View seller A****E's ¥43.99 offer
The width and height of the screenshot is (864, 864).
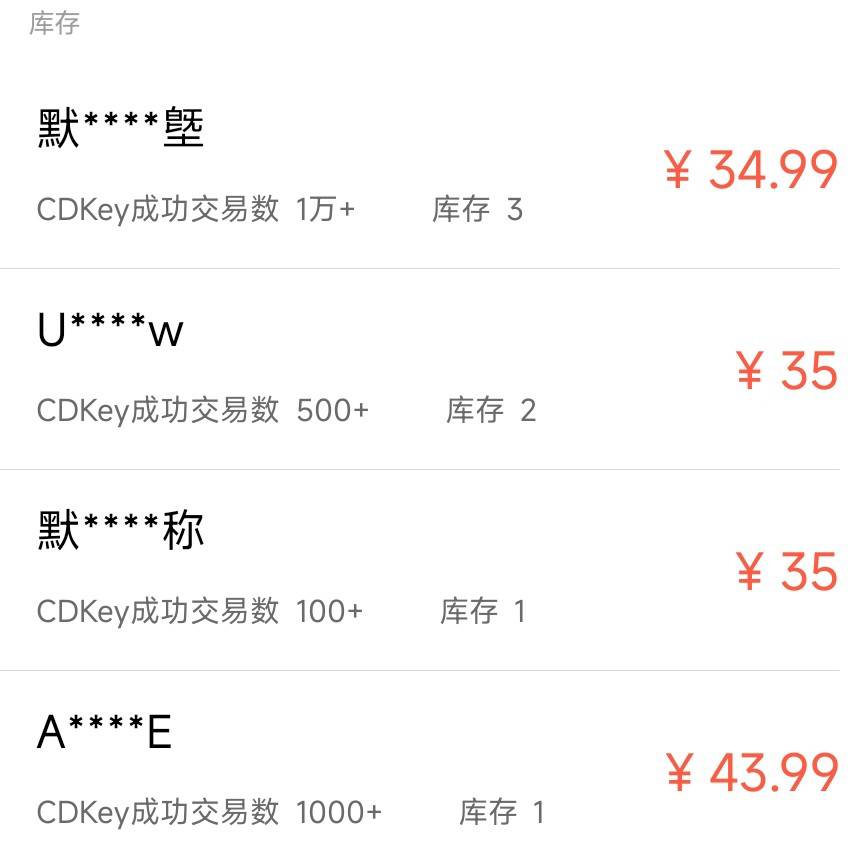pos(430,771)
